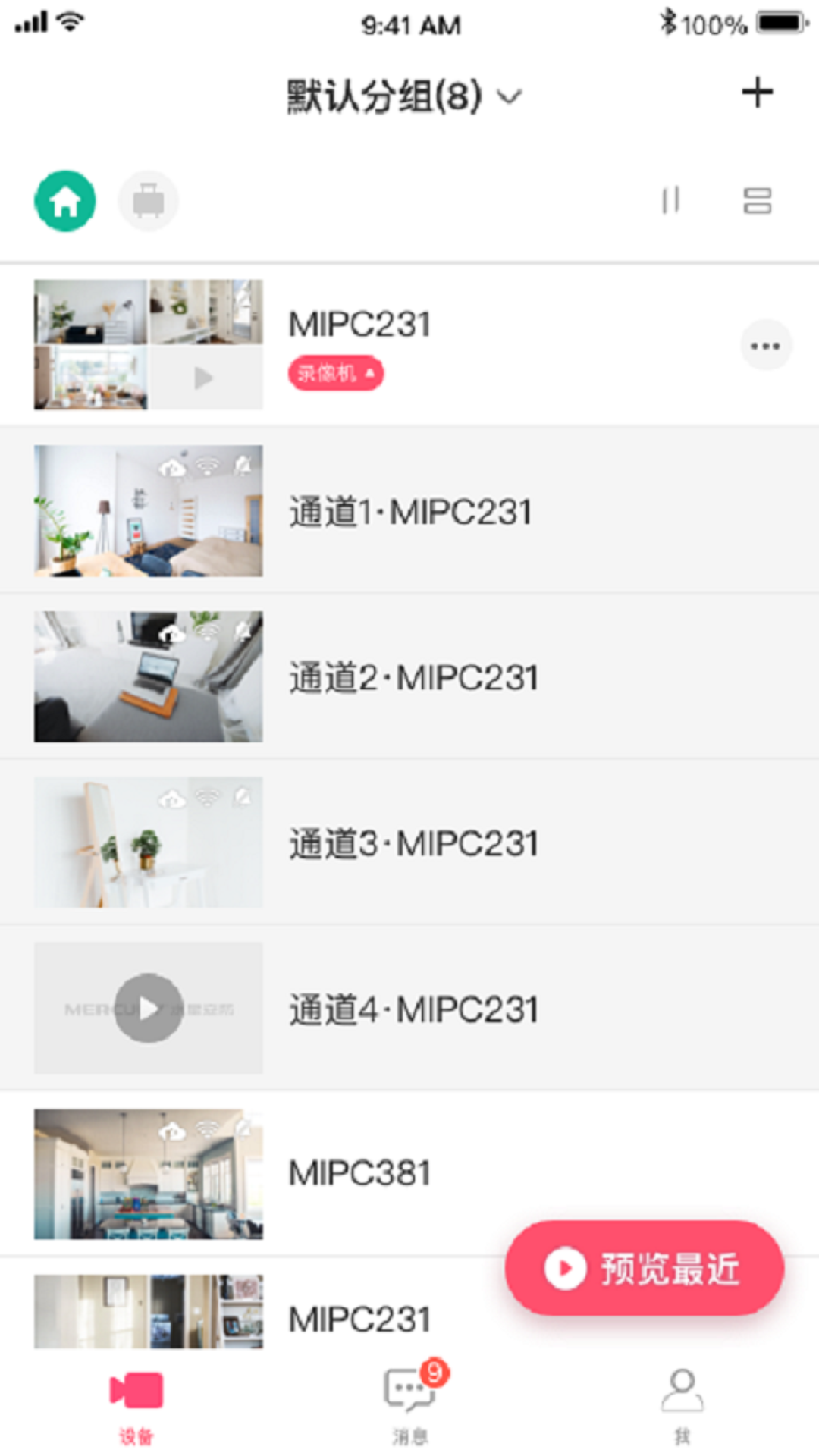This screenshot has height=1456, width=819.
Task: Tap the 预览最近 button
Action: (645, 1268)
